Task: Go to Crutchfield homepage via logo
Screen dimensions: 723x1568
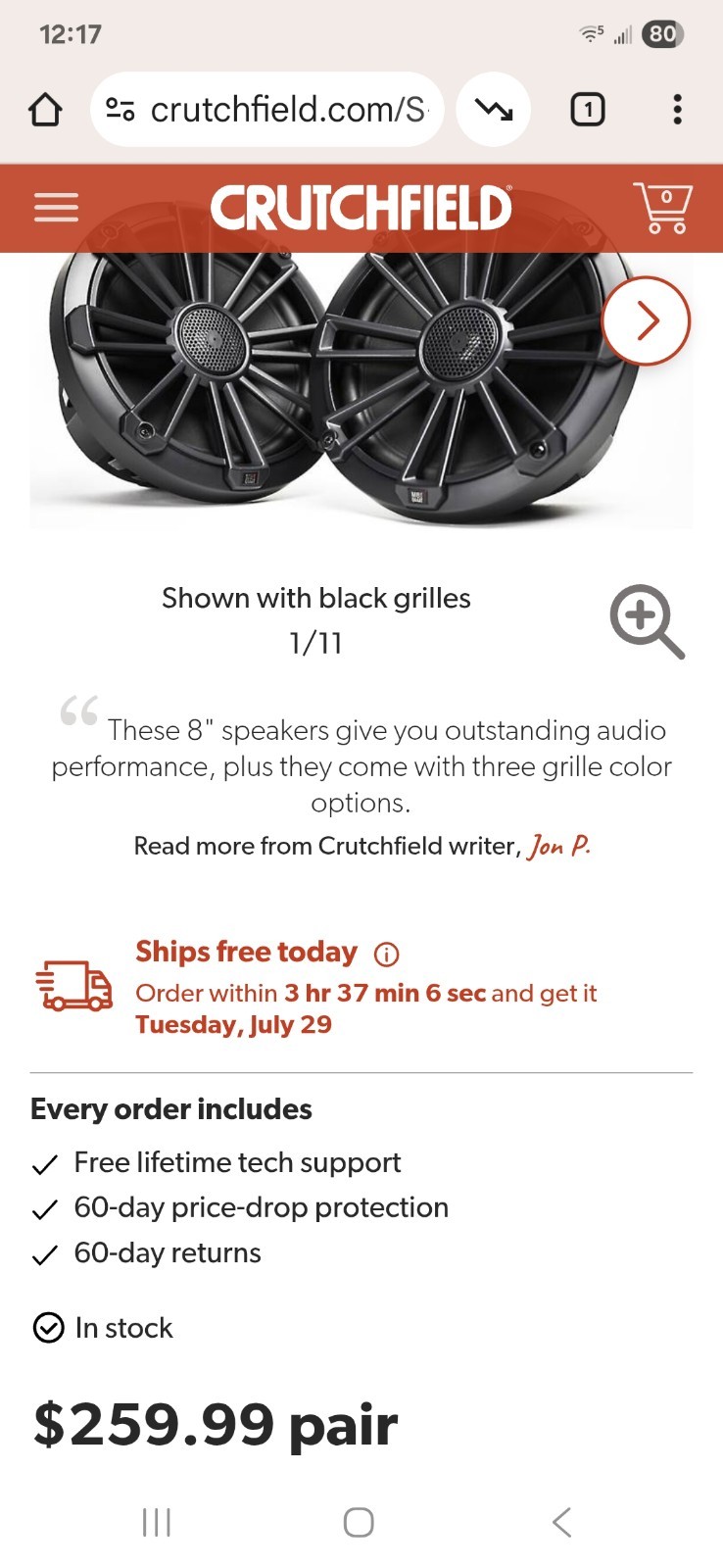Action: (361, 208)
